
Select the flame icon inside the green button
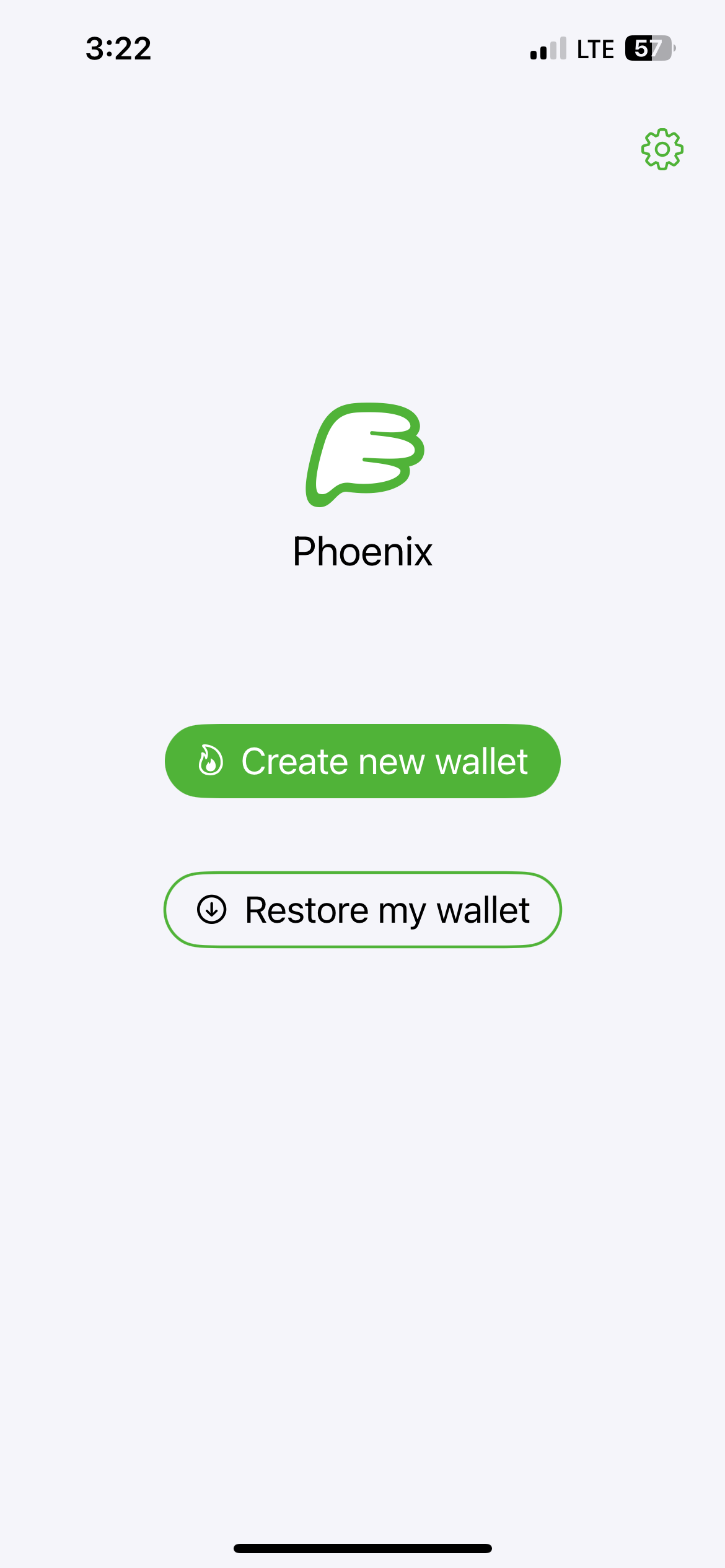click(211, 760)
